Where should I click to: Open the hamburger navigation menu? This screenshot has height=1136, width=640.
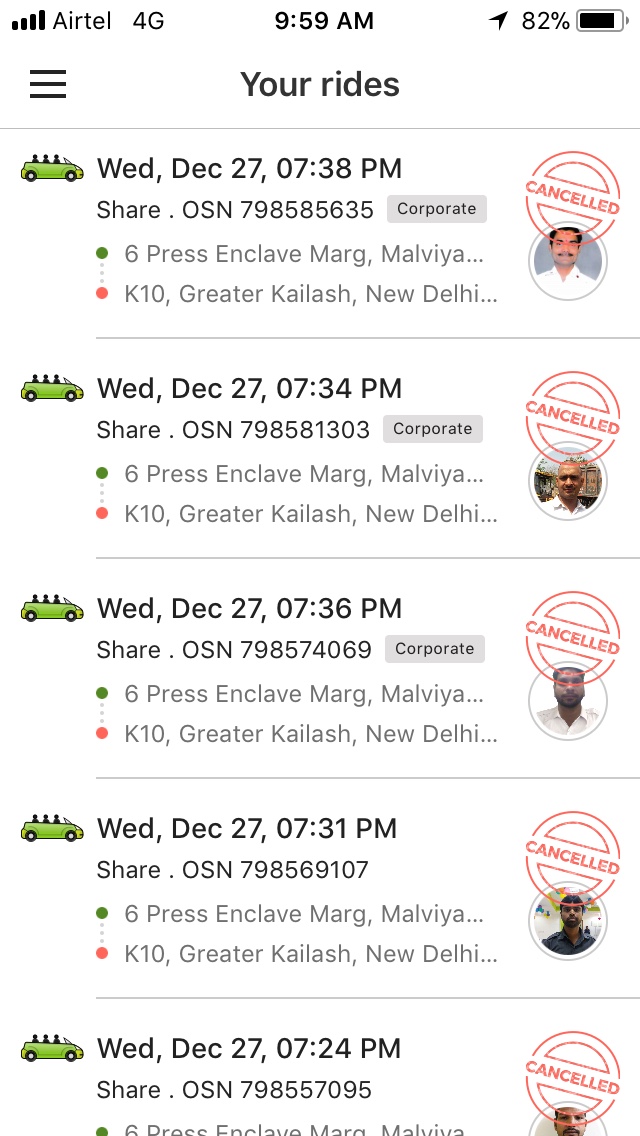[x=48, y=84]
